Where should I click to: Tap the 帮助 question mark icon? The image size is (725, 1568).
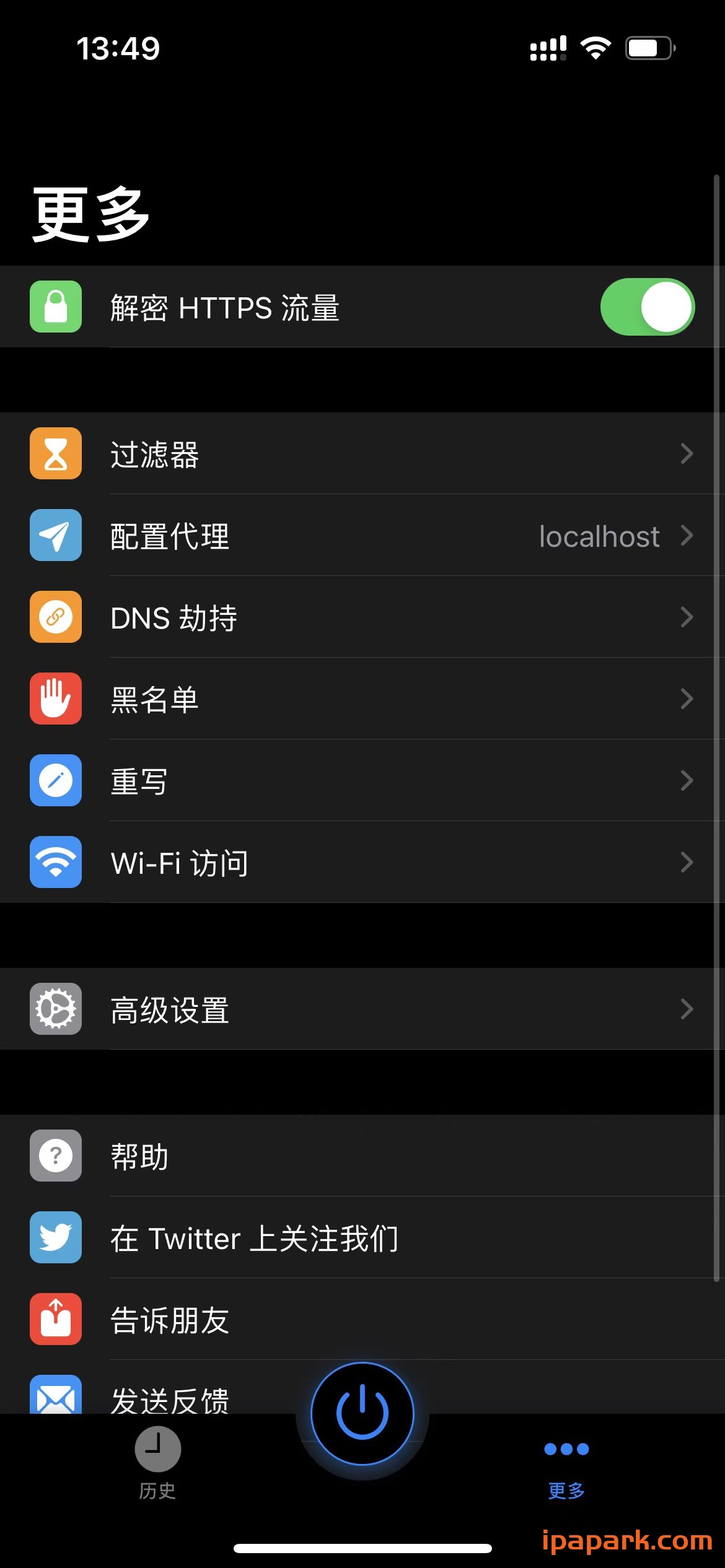[x=55, y=1156]
